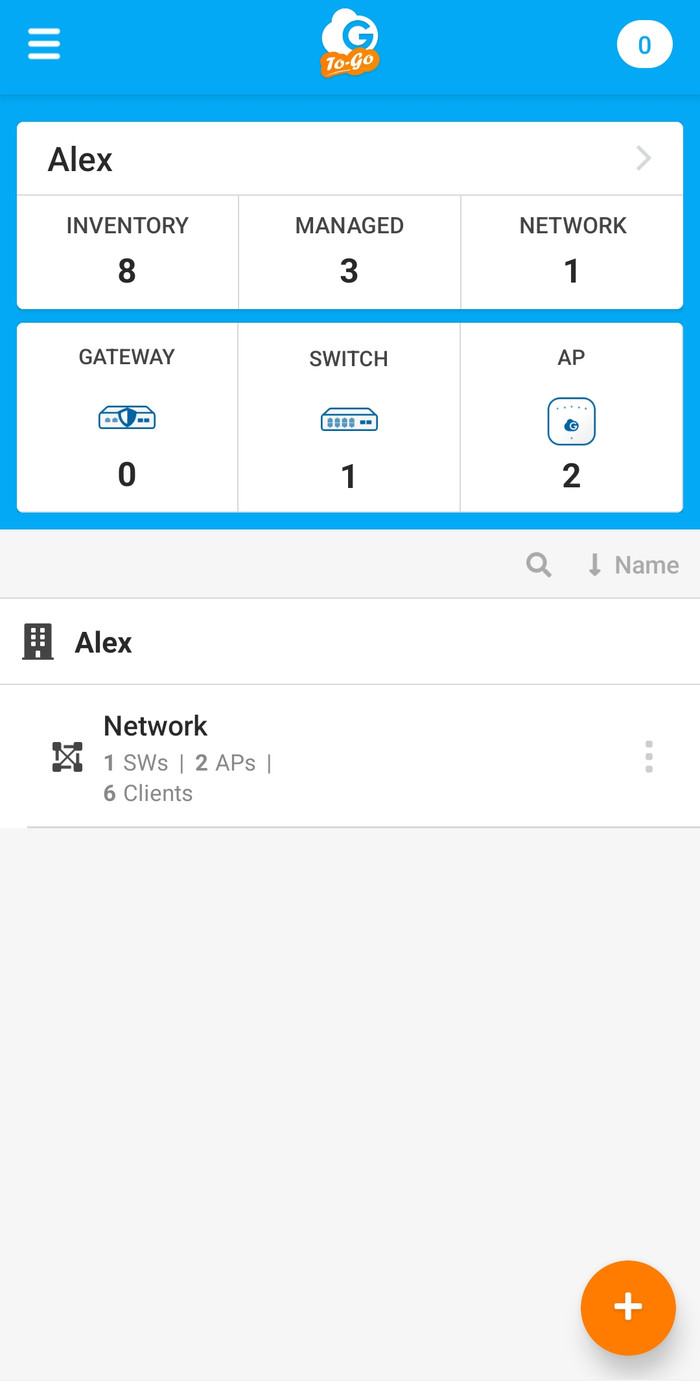The image size is (700, 1381).
Task: Change the sort by Name order
Action: [633, 565]
